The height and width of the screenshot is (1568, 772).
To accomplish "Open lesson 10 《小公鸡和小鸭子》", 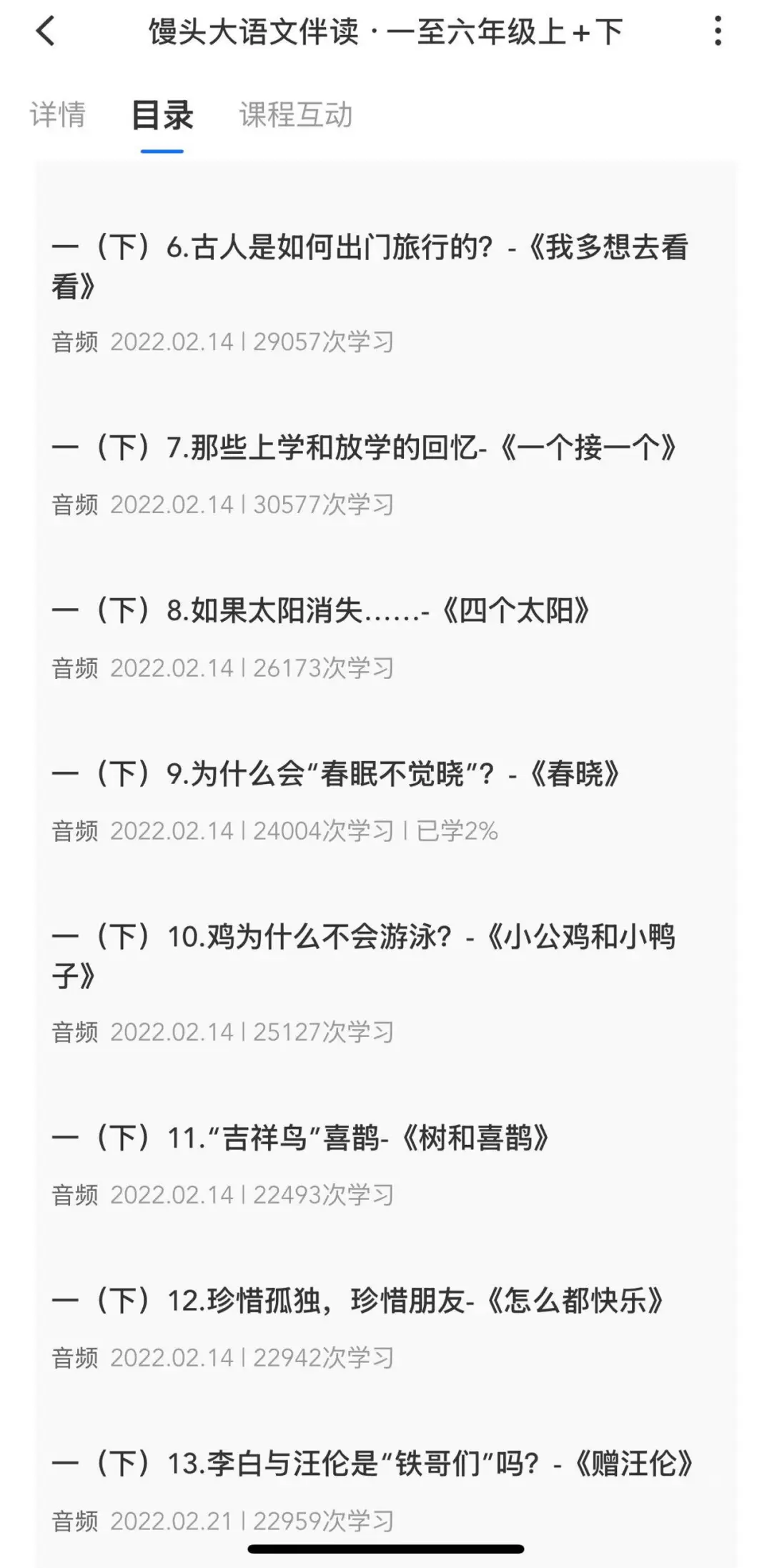I will pyautogui.click(x=386, y=983).
